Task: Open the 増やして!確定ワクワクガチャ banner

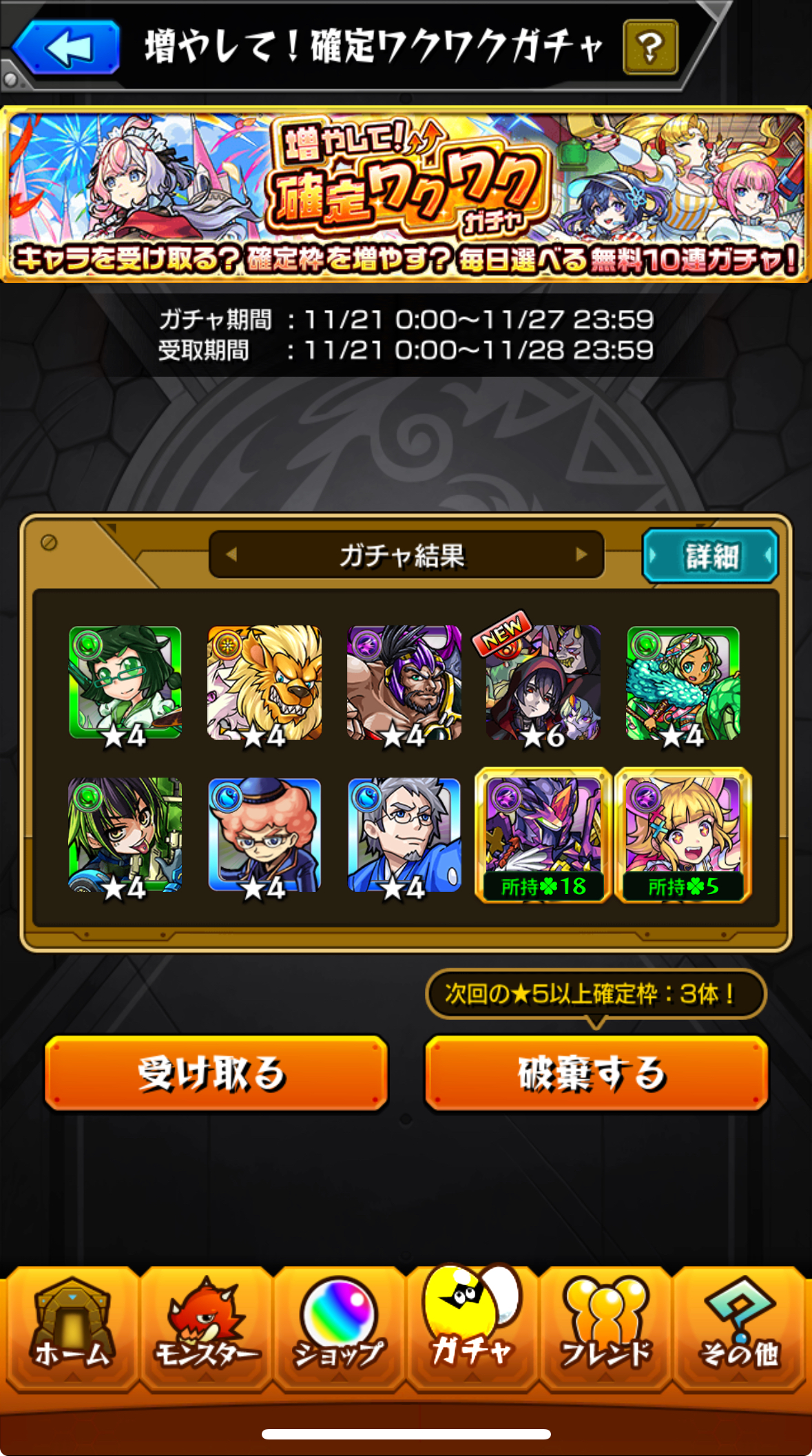Action: [x=406, y=194]
